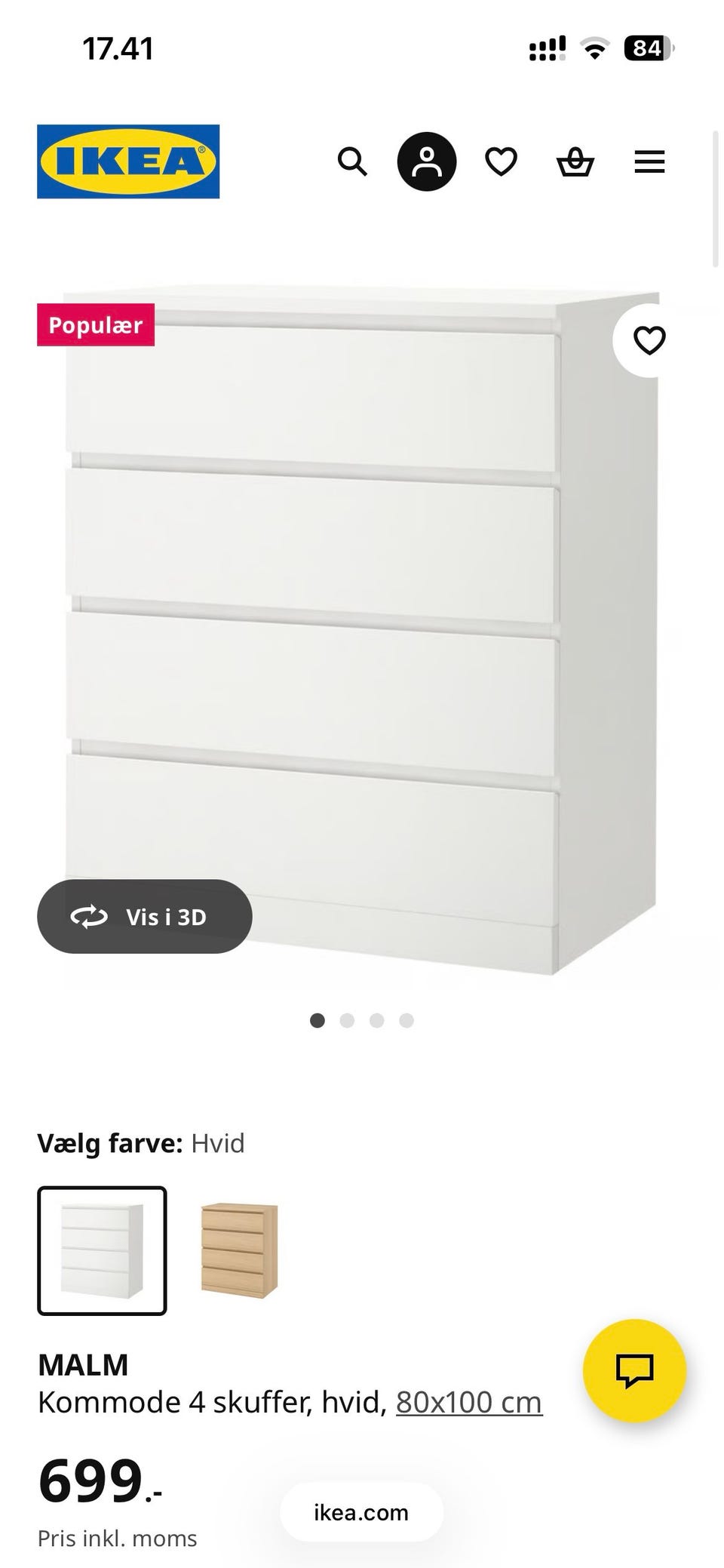Open the main dresser product image
The width and height of the screenshot is (724, 1568).
(x=360, y=630)
